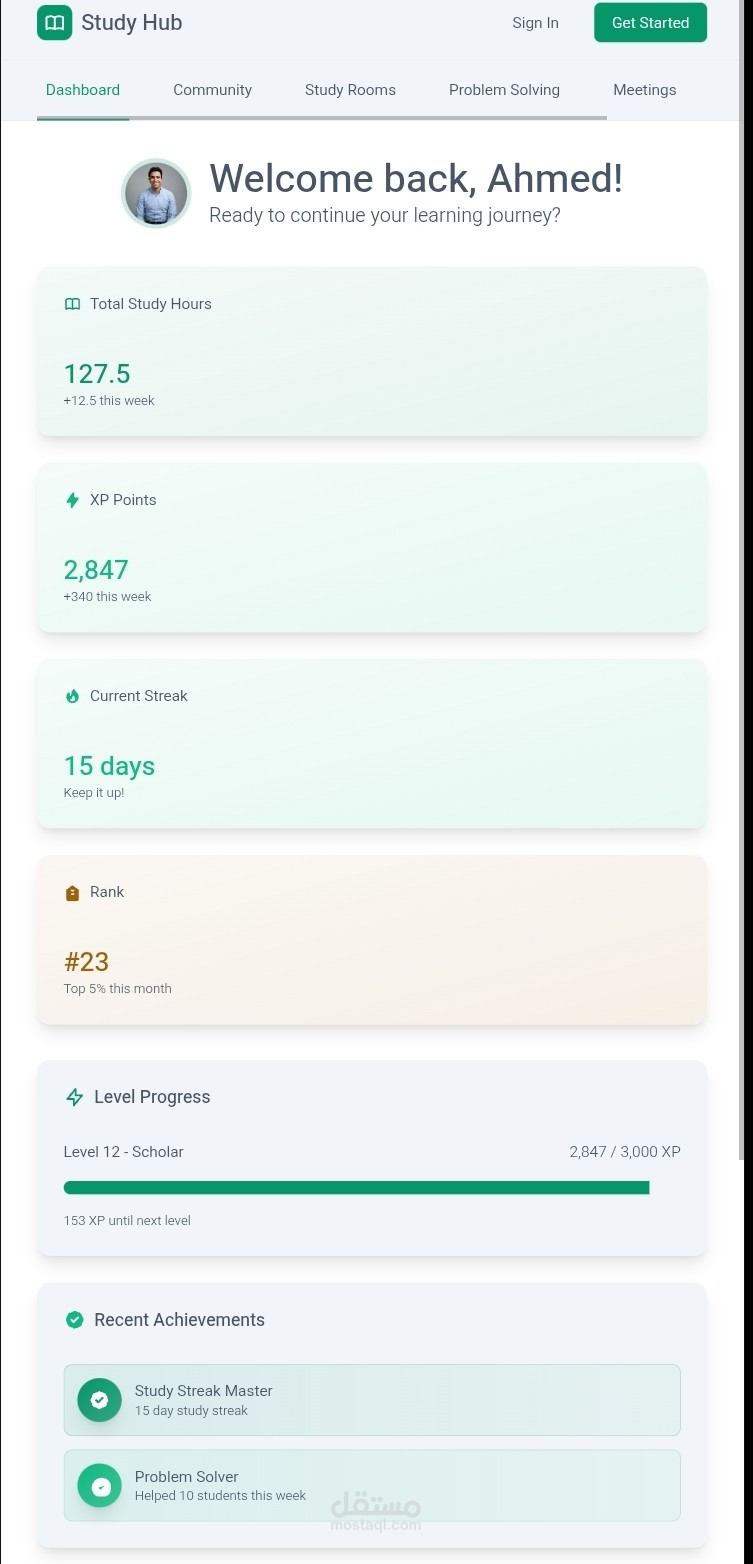Screen dimensions: 753x1564
Task: Switch to the Meetings tab
Action: 644,90
